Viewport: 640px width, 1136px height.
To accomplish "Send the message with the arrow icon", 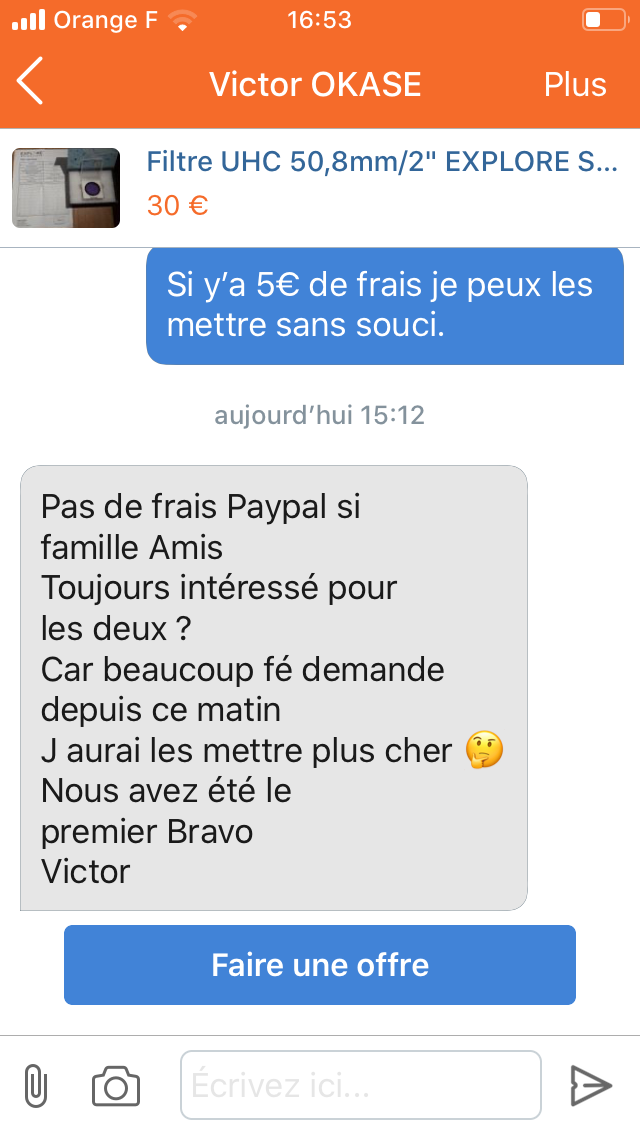I will pos(590,1085).
